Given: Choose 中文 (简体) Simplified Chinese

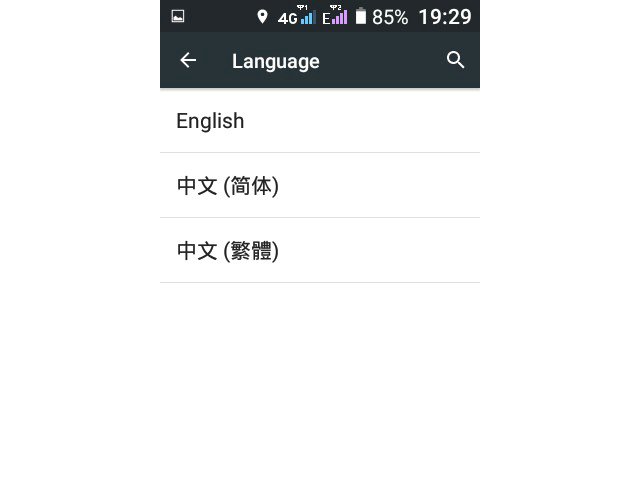Looking at the screenshot, I should (319, 186).
